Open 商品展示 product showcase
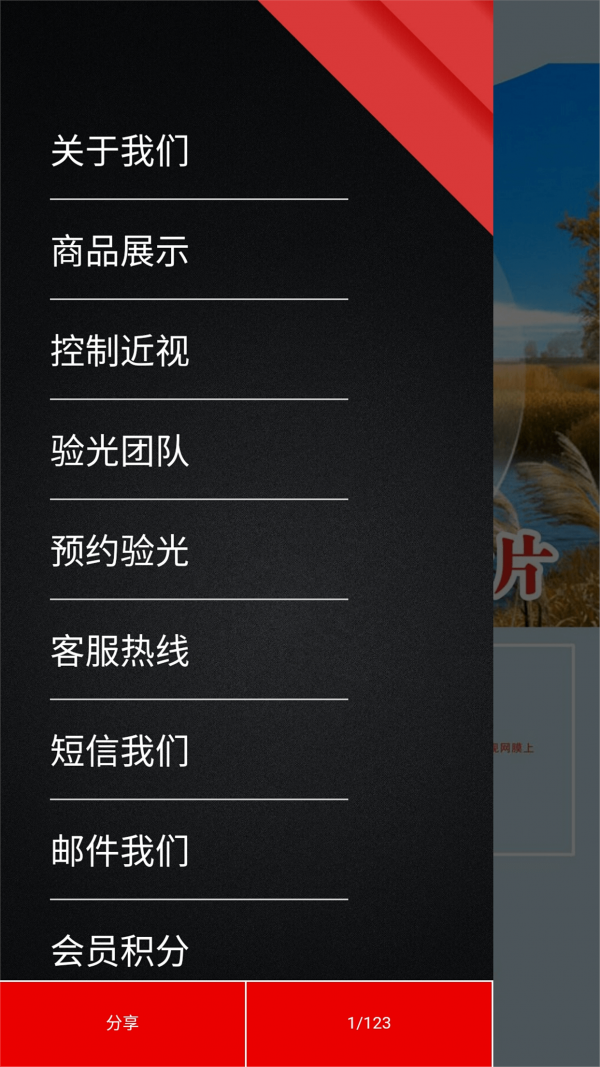Viewport: 600px width, 1067px height. [120, 252]
